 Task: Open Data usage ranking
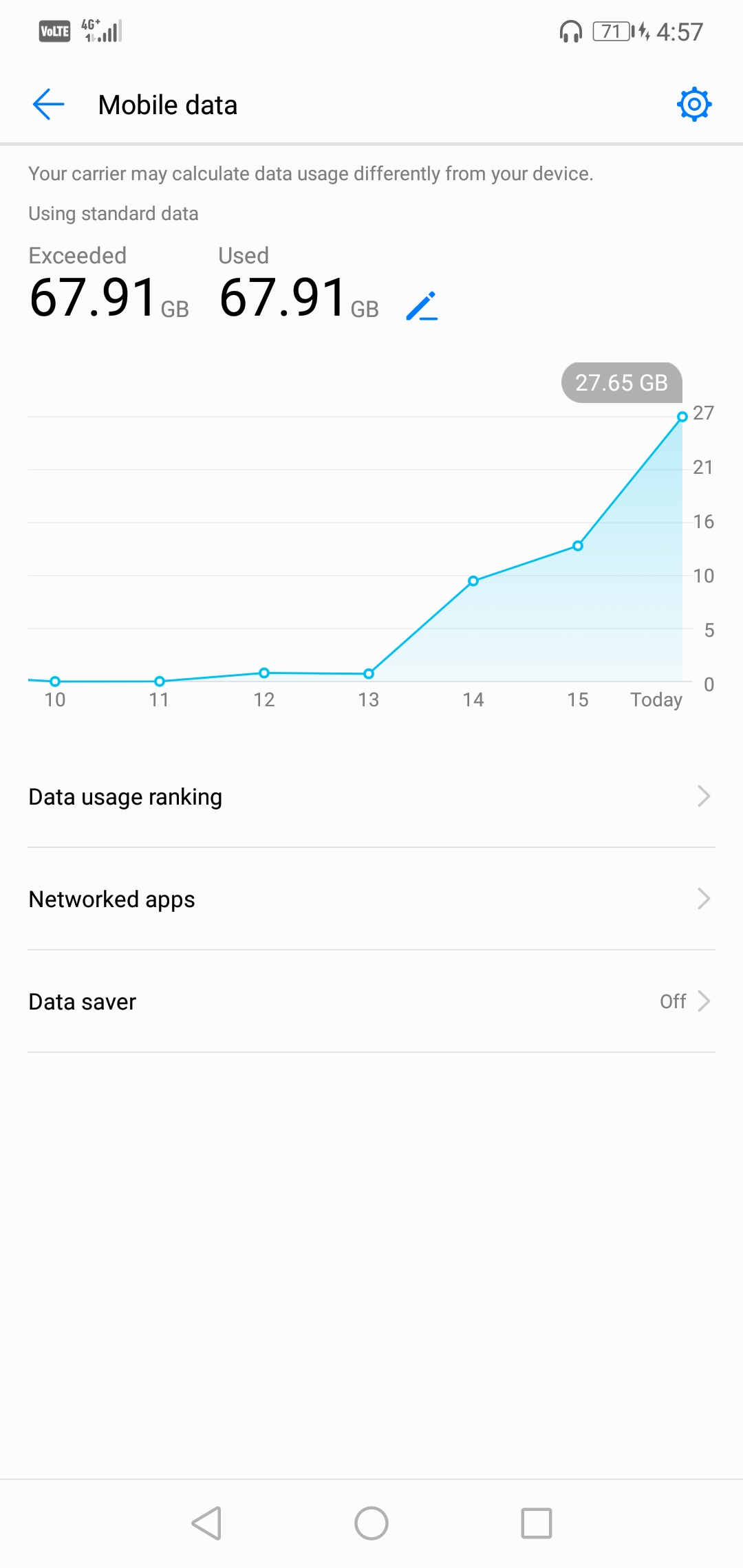(x=371, y=796)
